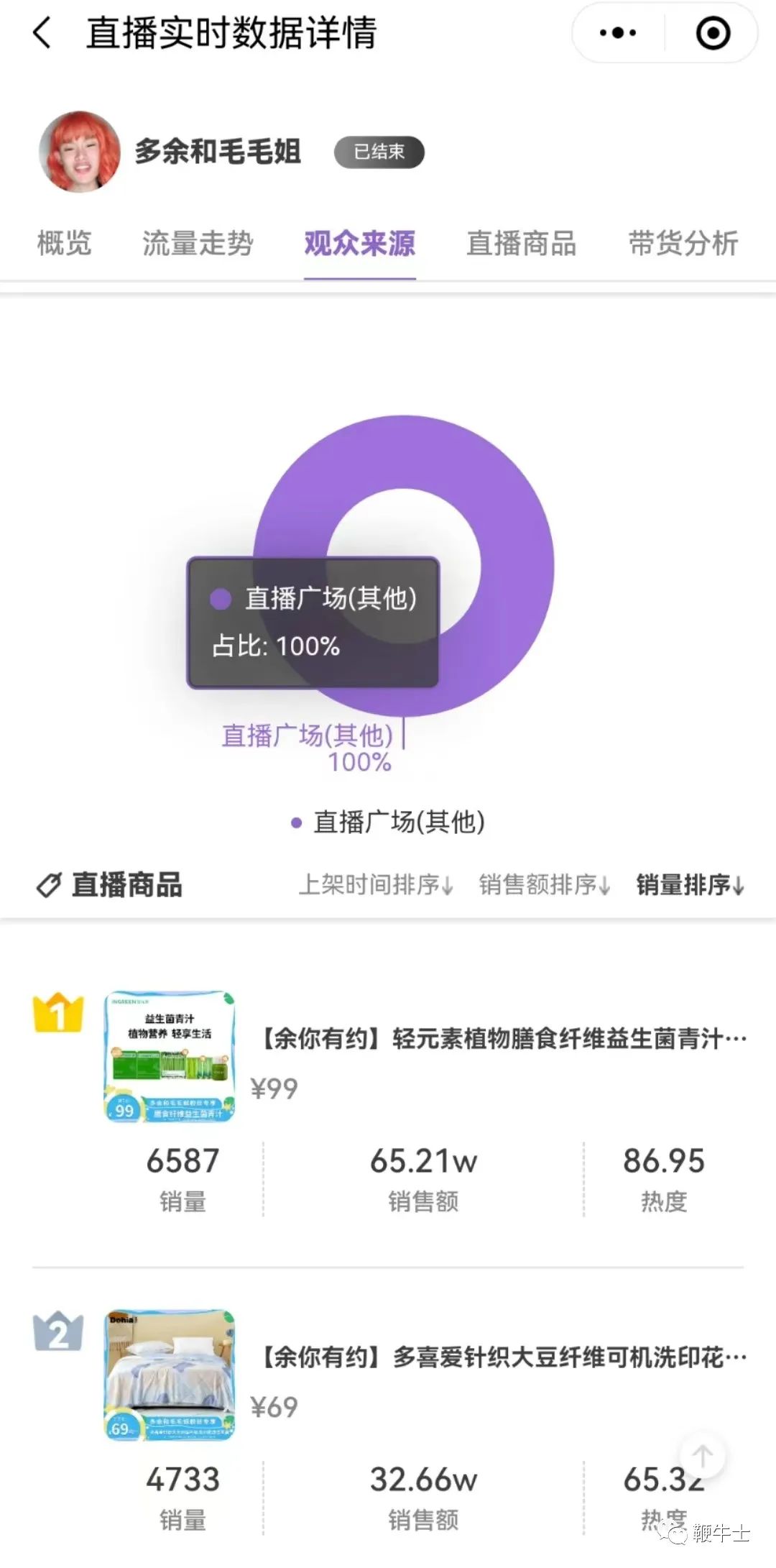This screenshot has height=1568, width=776.
Task: Switch to the 概览 tab
Action: pyautogui.click(x=64, y=243)
